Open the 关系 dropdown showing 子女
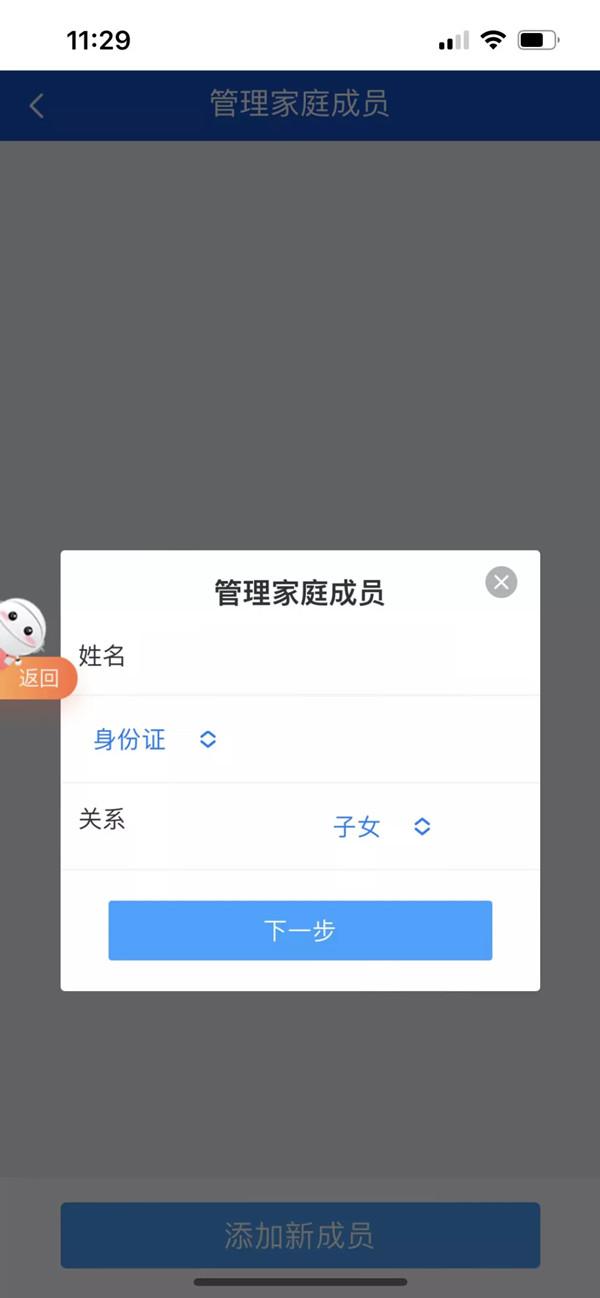 pyautogui.click(x=381, y=827)
